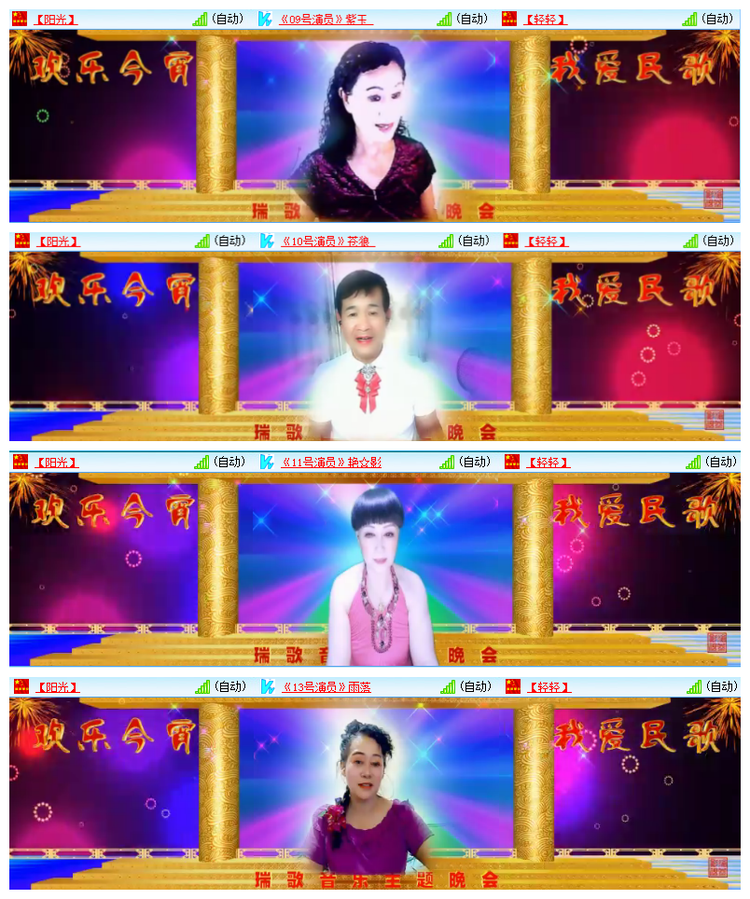
Task: Click the blue K icon beside 《09号演员》紫玉
Action: click(x=265, y=15)
